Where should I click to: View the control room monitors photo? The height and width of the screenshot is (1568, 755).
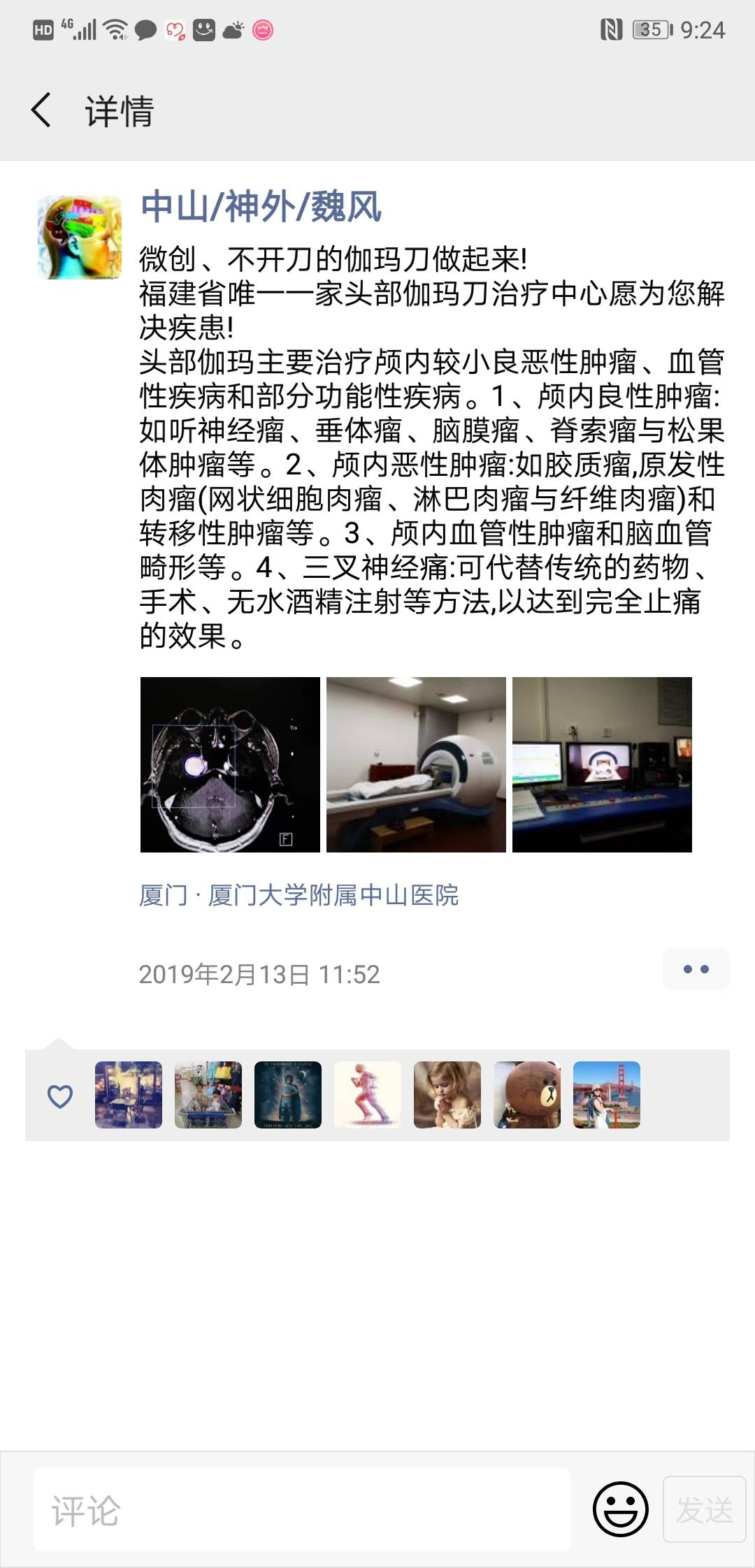coord(602,764)
